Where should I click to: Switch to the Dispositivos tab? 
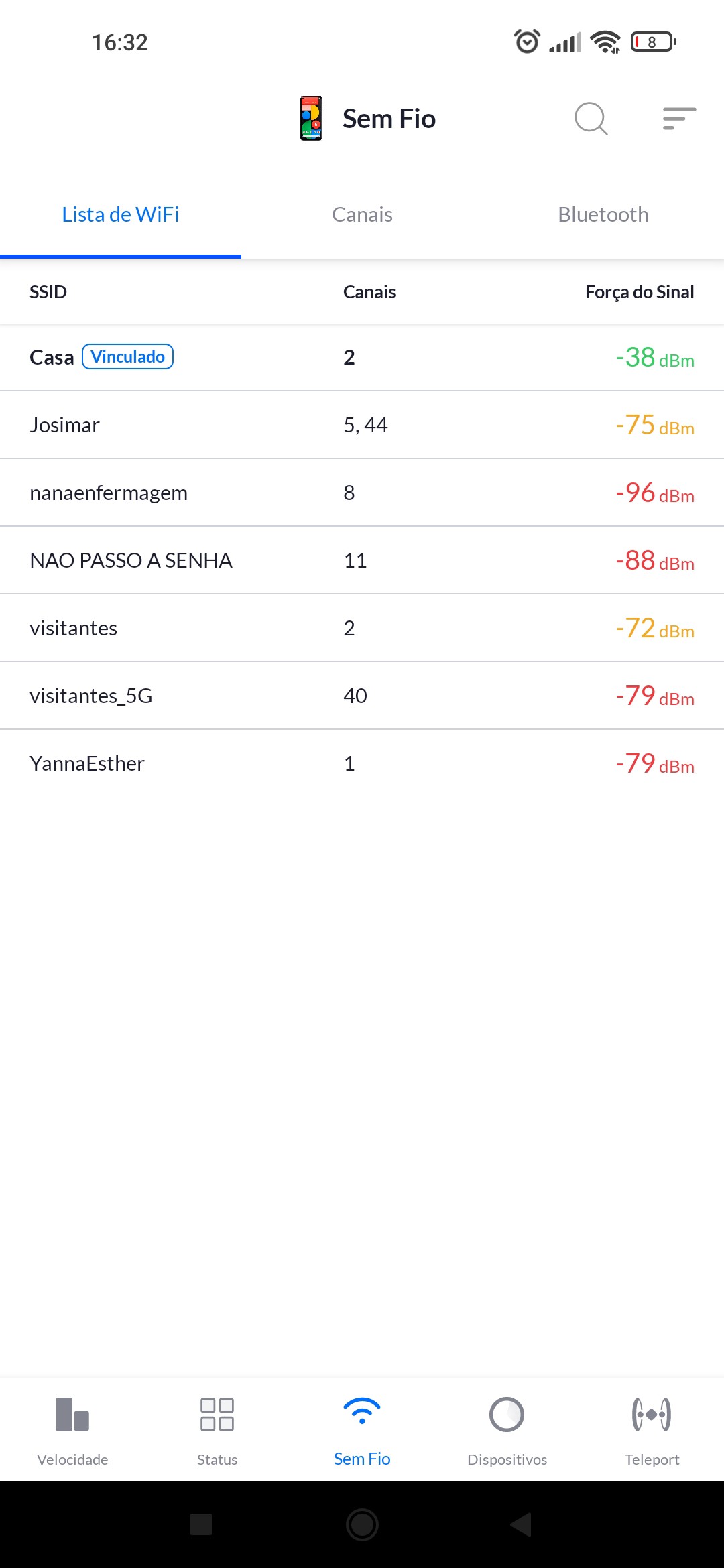click(x=507, y=1431)
